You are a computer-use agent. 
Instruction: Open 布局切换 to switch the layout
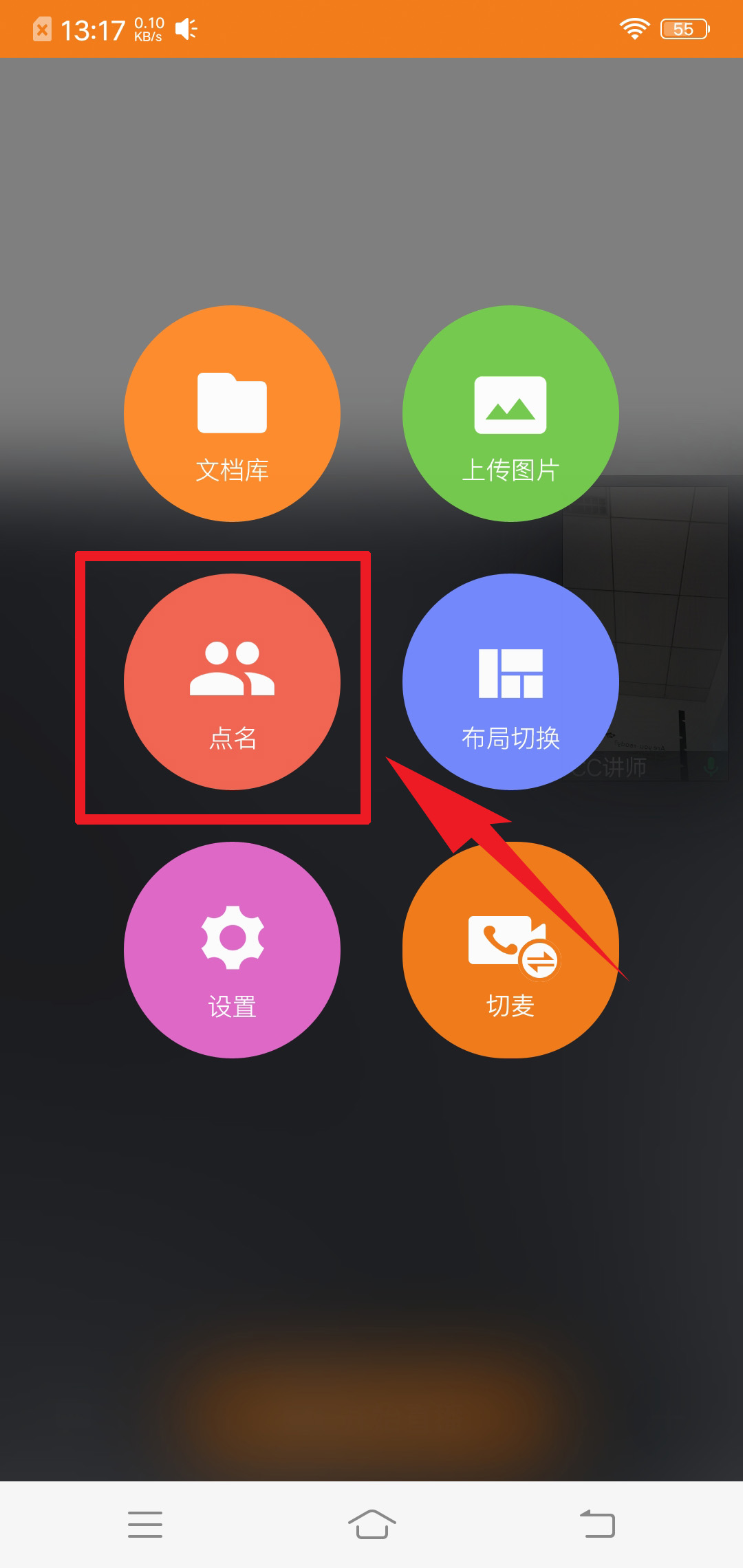[x=510, y=682]
